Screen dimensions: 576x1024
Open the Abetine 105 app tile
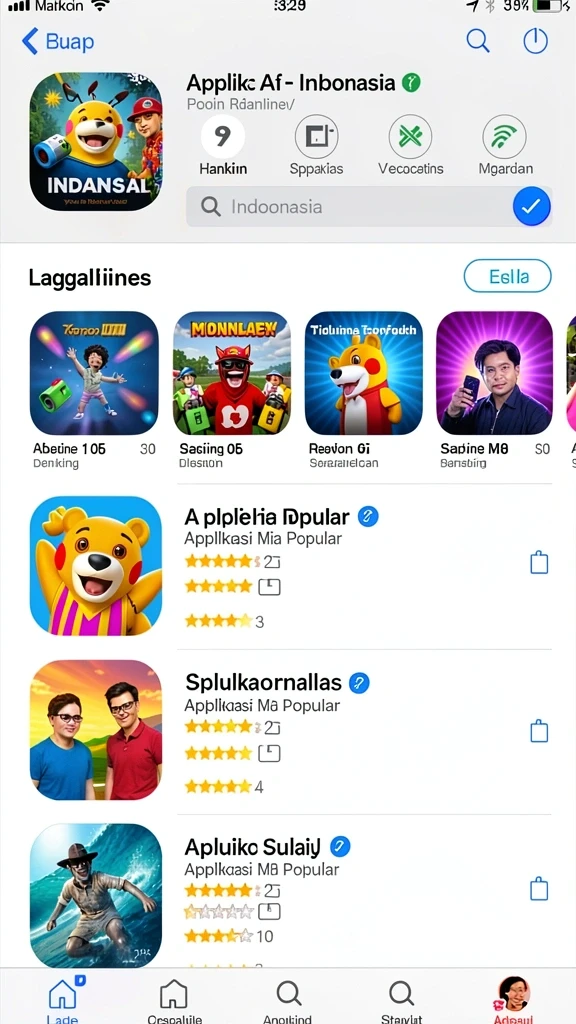(94, 390)
